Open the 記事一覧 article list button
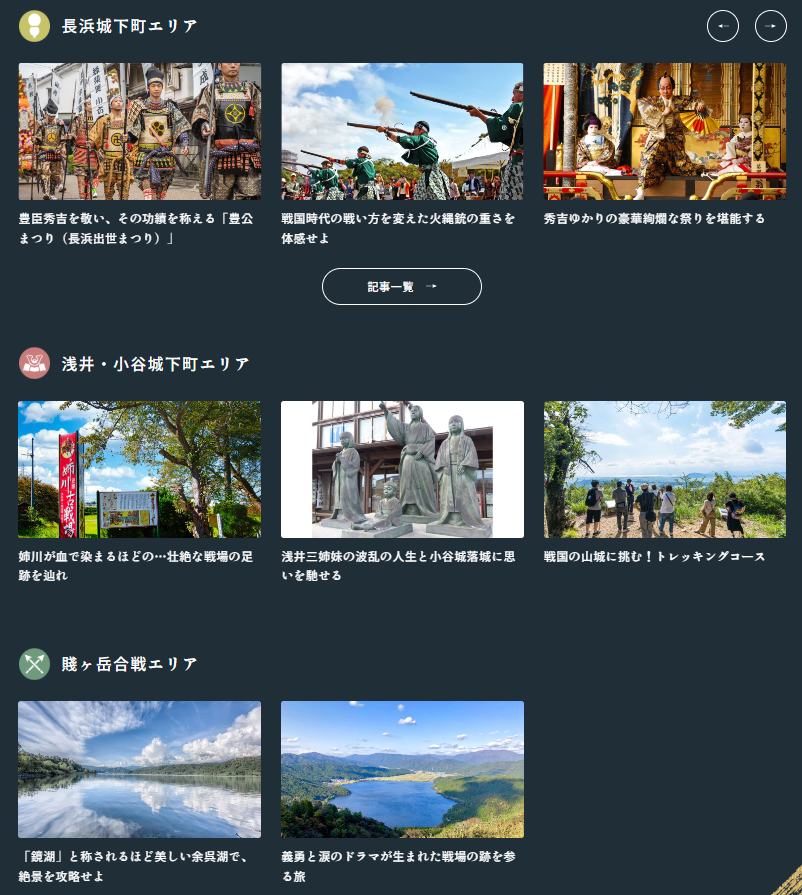 pyautogui.click(x=402, y=287)
